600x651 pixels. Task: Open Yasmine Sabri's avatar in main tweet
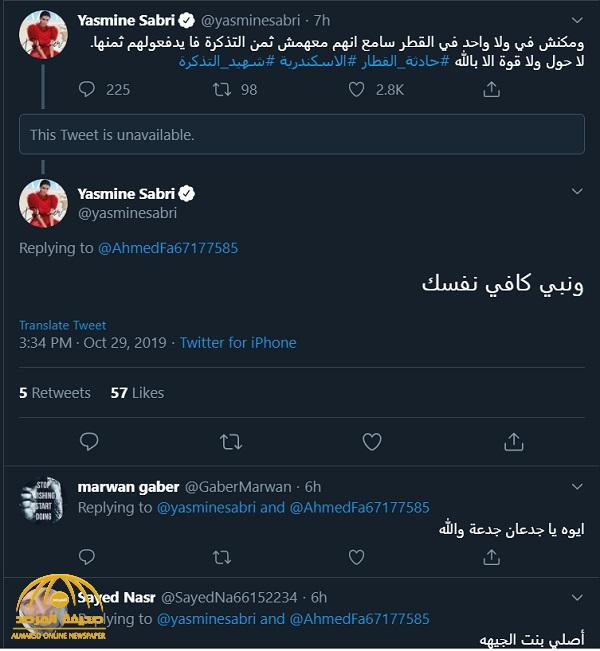click(x=43, y=205)
